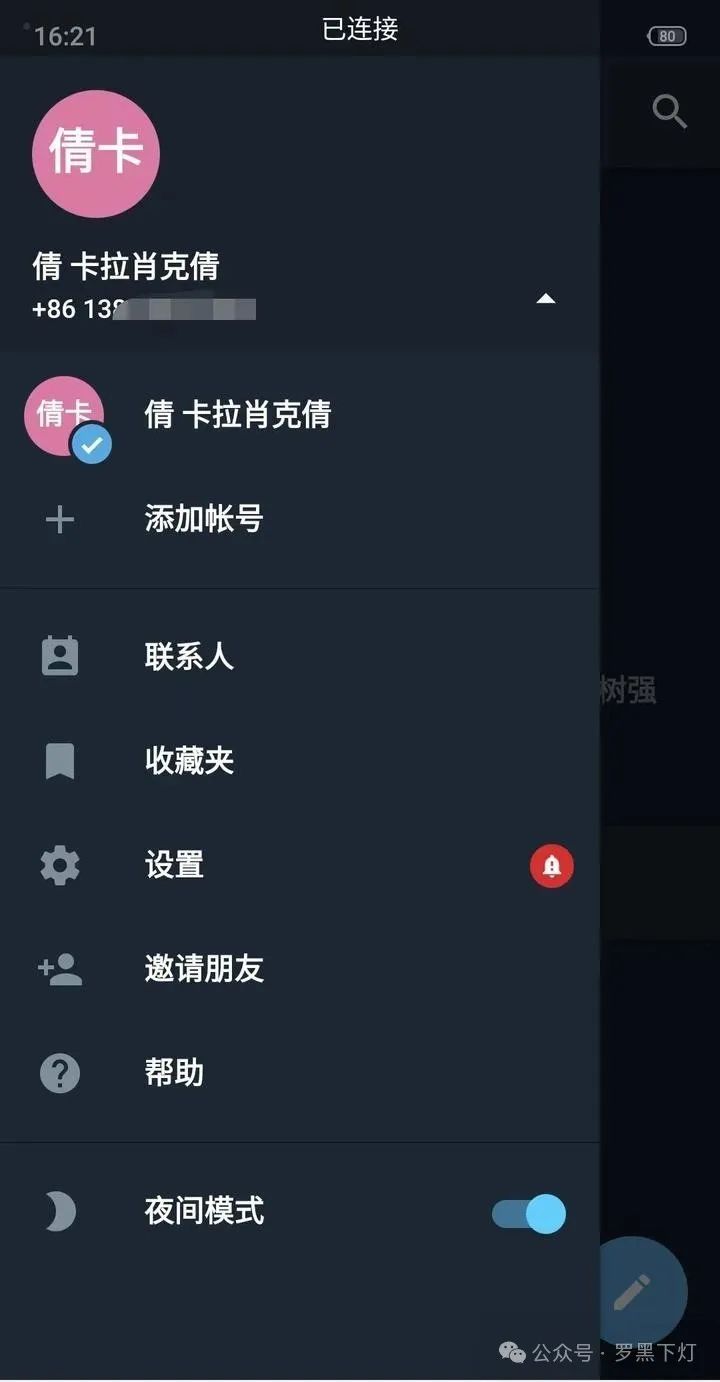Go to 设置 settings

pyautogui.click(x=175, y=865)
